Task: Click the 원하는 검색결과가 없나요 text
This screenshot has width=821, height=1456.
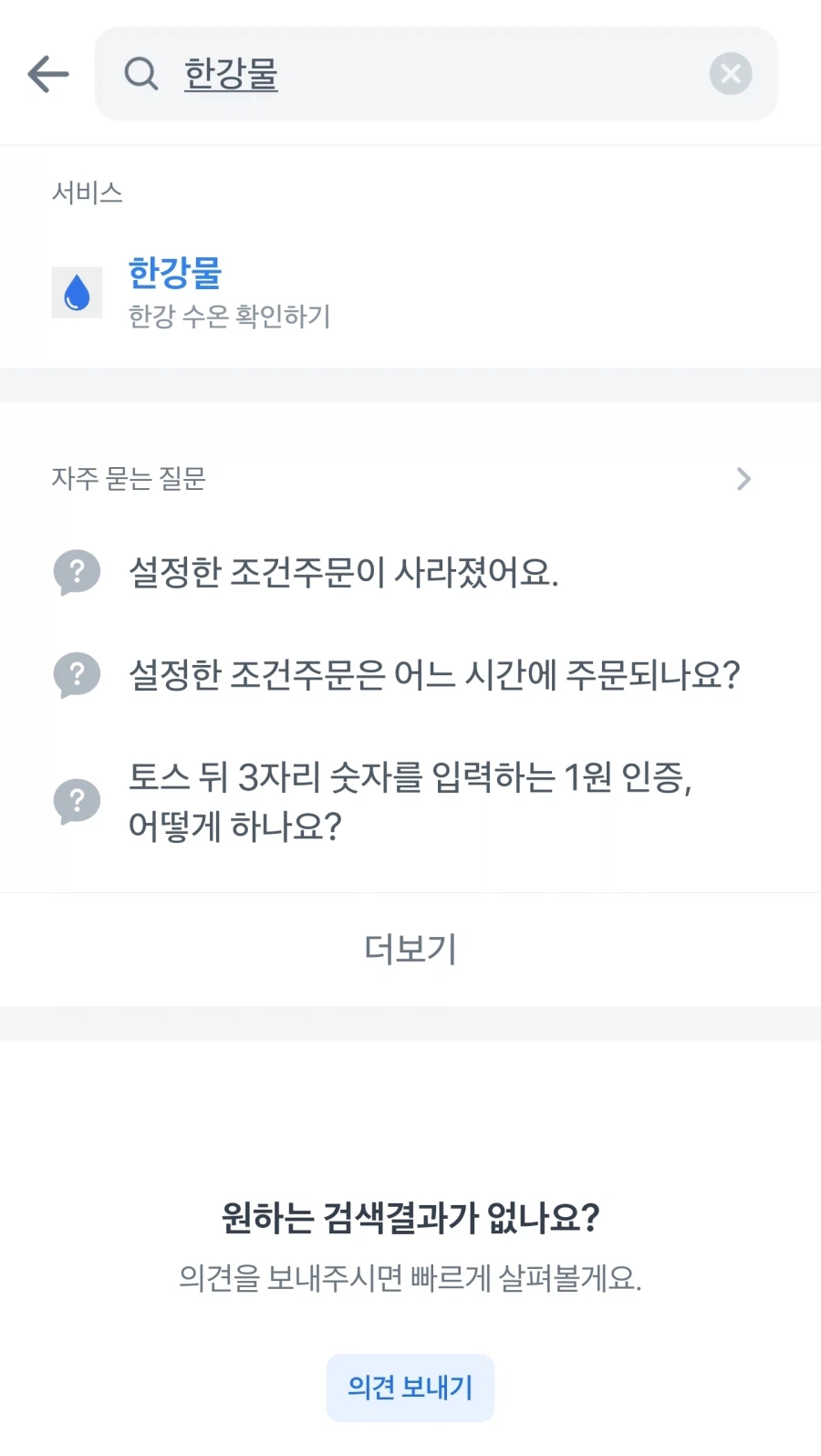Action: tap(410, 1217)
